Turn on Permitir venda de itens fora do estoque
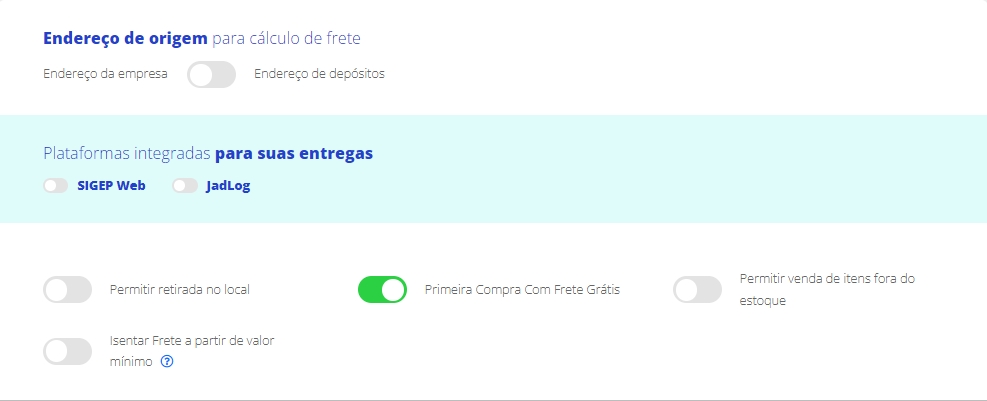987x401 pixels. (x=697, y=290)
